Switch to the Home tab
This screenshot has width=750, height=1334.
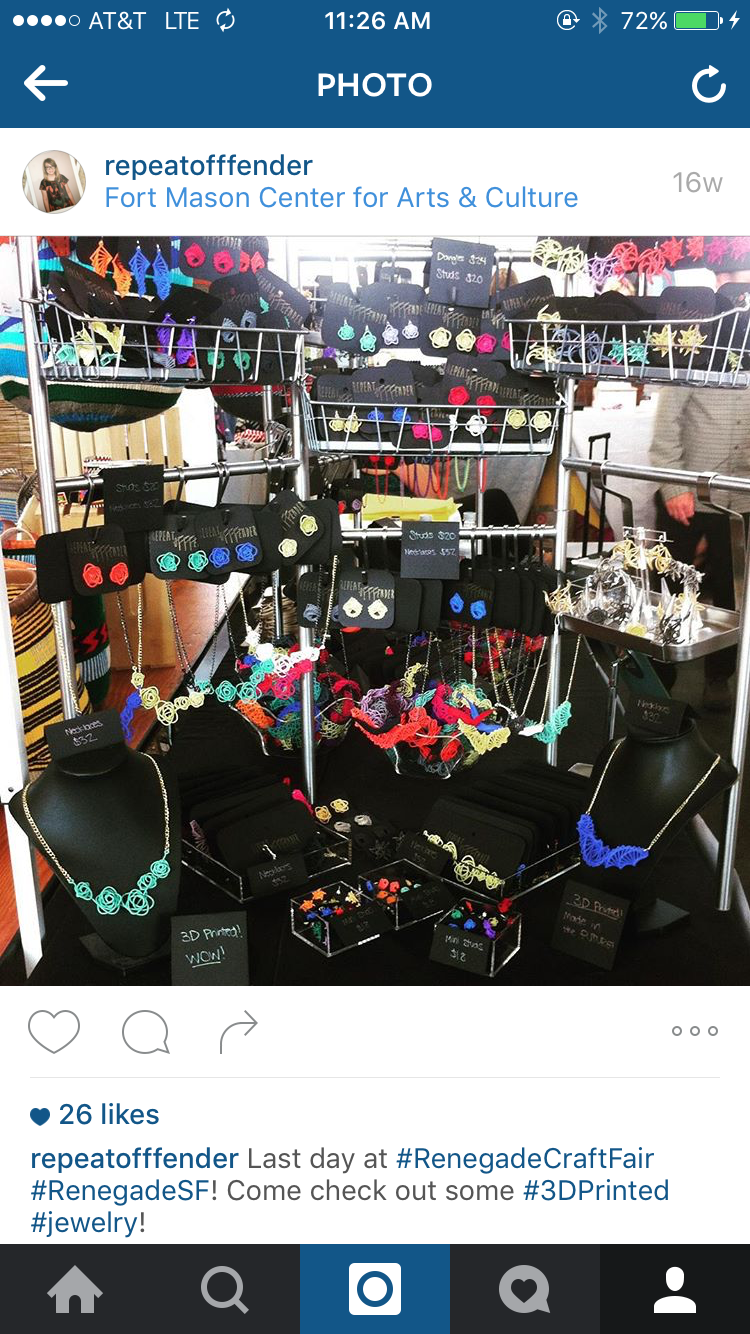pyautogui.click(x=75, y=1289)
